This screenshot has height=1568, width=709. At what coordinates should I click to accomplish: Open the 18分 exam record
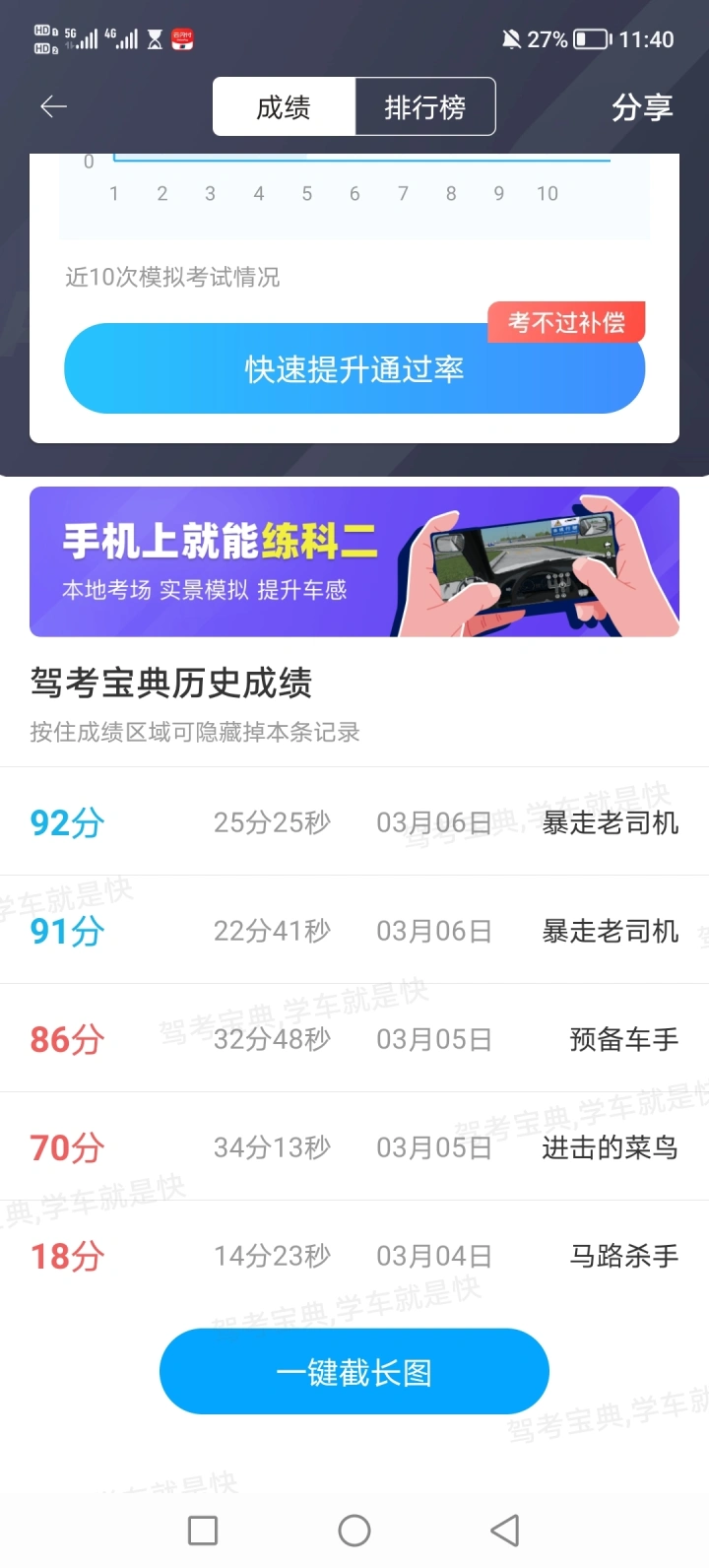pyautogui.click(x=354, y=1255)
